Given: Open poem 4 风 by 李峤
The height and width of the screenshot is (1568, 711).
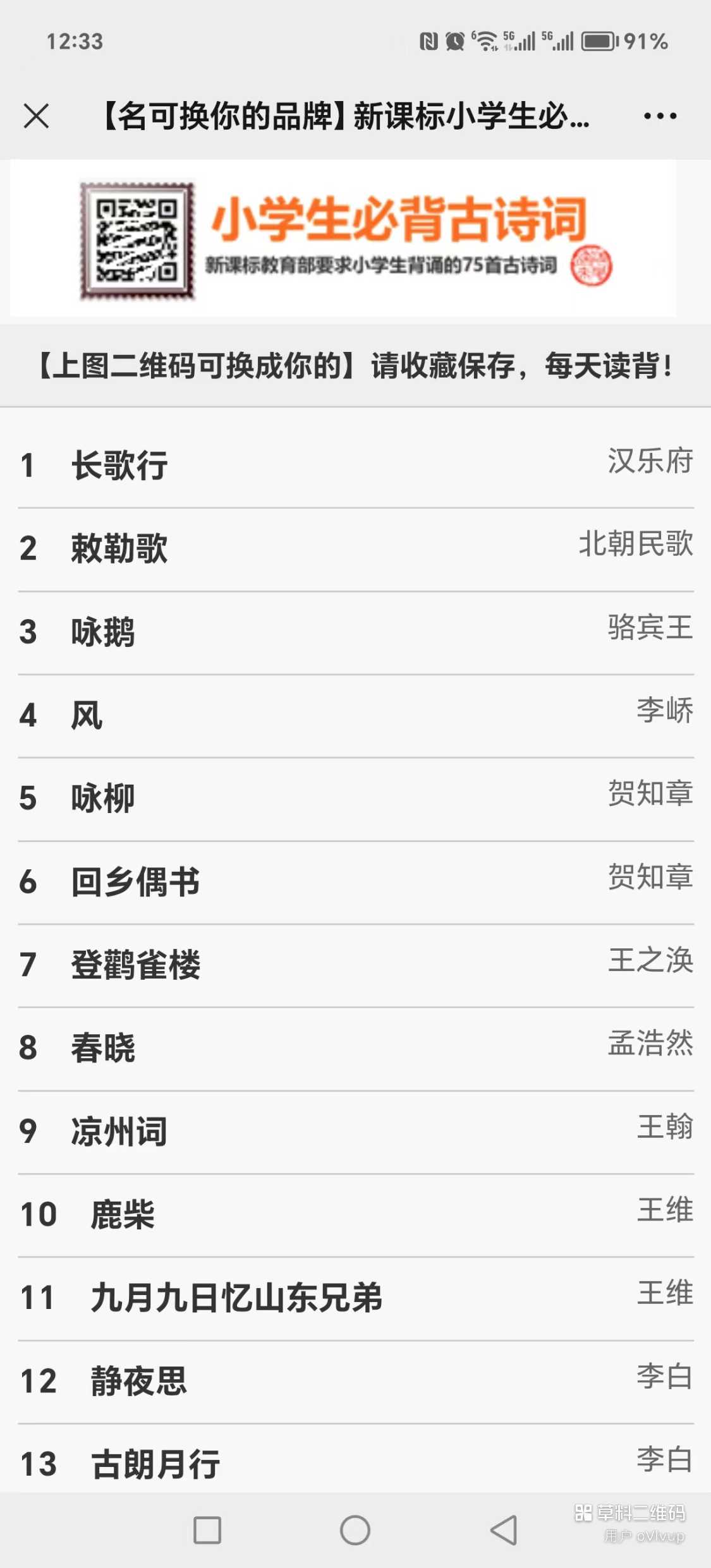Looking at the screenshot, I should tap(356, 716).
